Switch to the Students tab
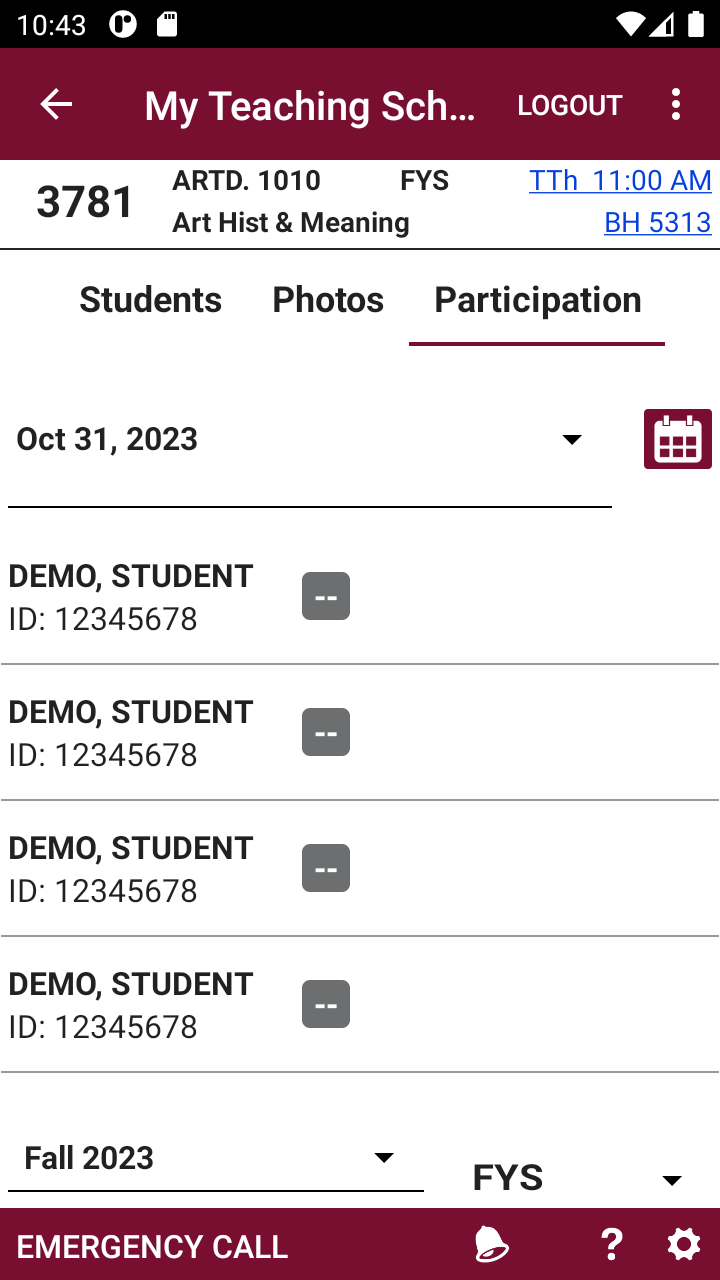The image size is (720, 1280). click(150, 299)
